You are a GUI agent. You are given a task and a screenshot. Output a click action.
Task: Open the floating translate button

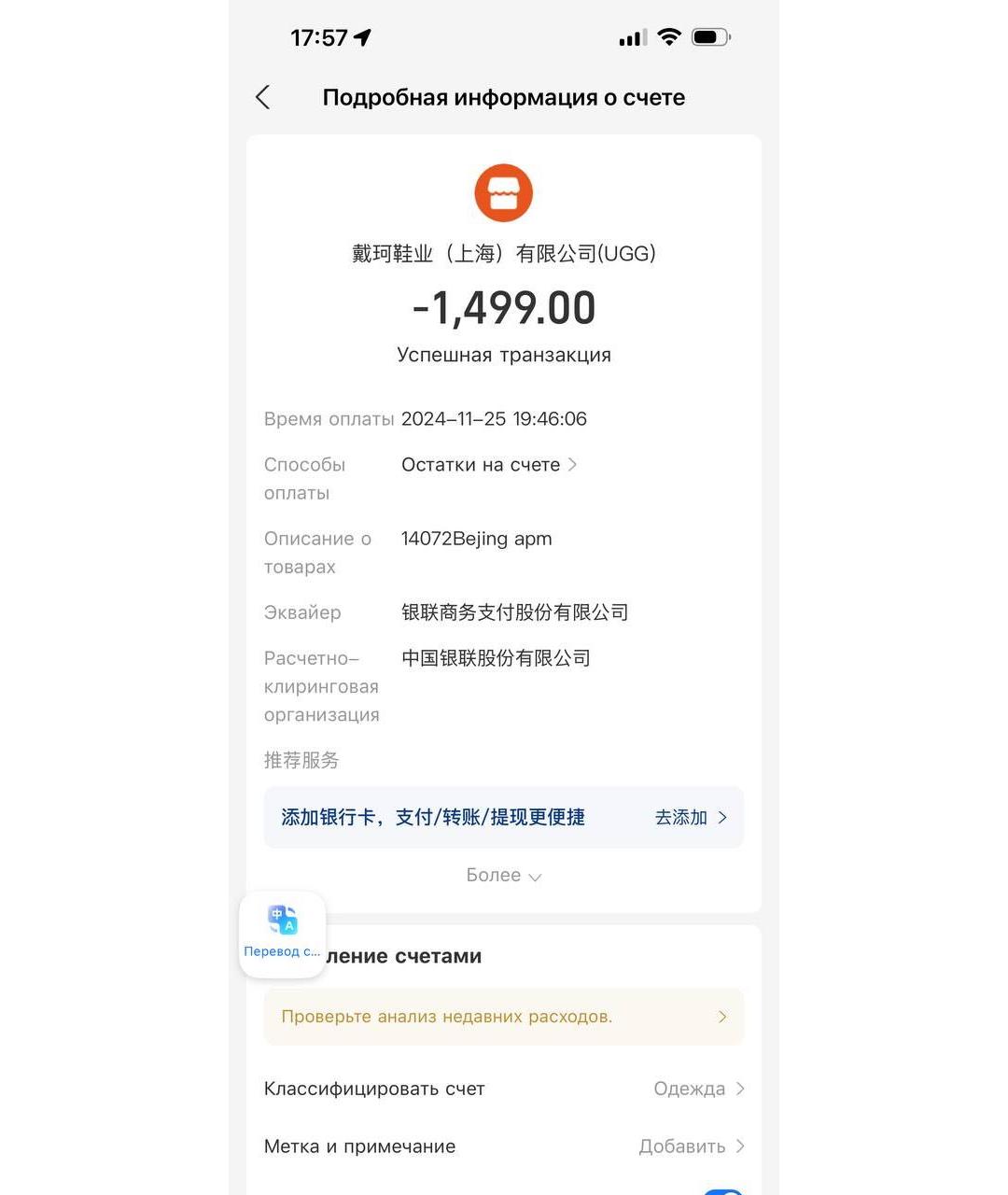[283, 934]
